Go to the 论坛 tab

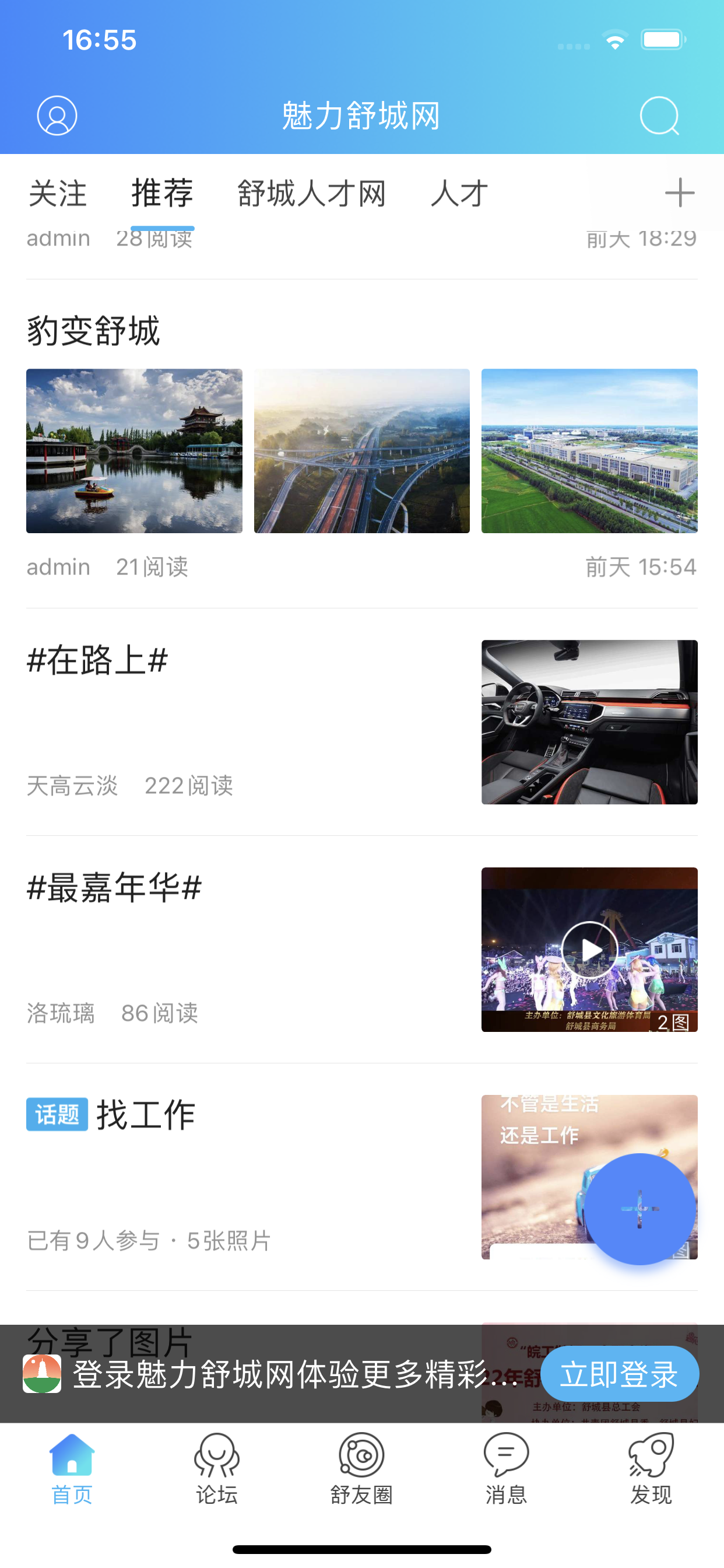(x=217, y=1468)
